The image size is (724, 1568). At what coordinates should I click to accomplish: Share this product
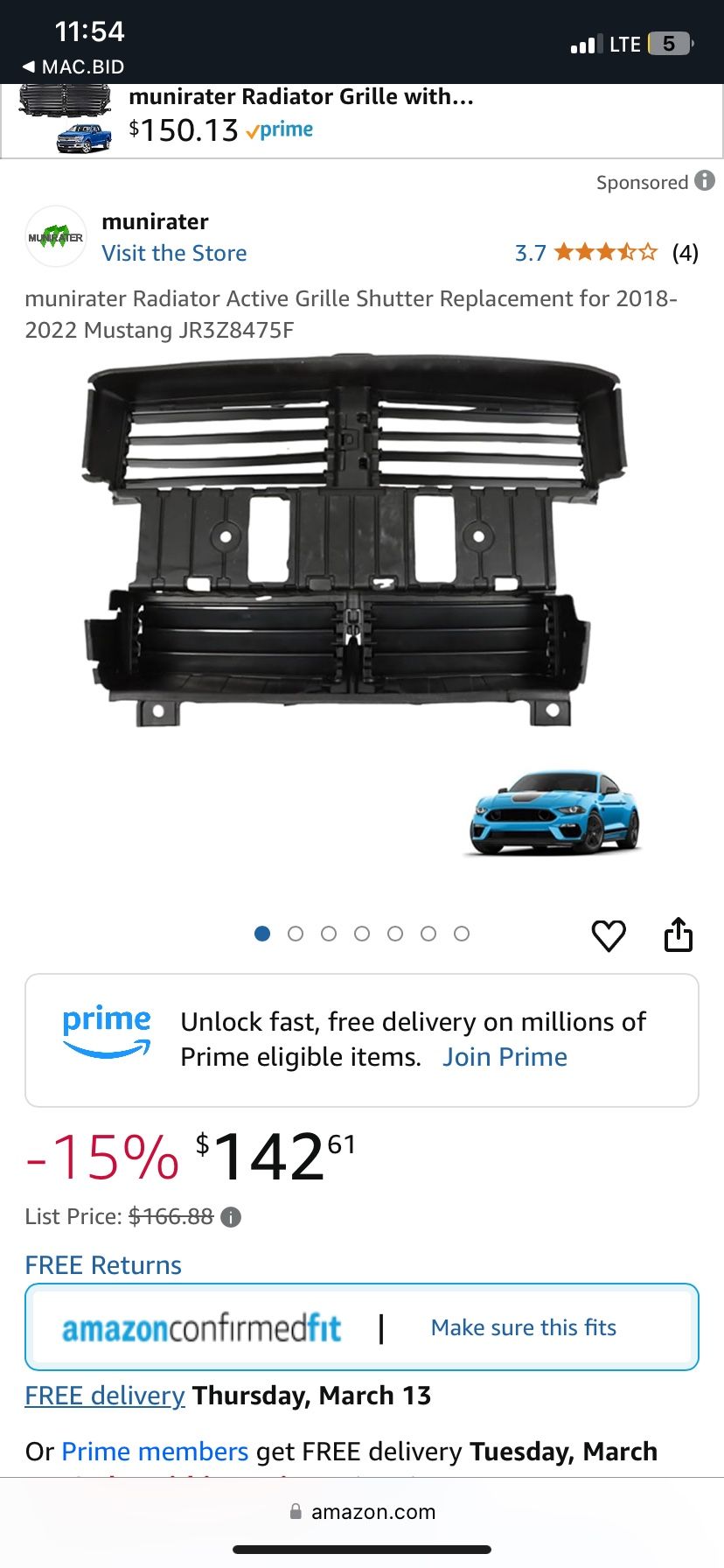click(x=679, y=934)
